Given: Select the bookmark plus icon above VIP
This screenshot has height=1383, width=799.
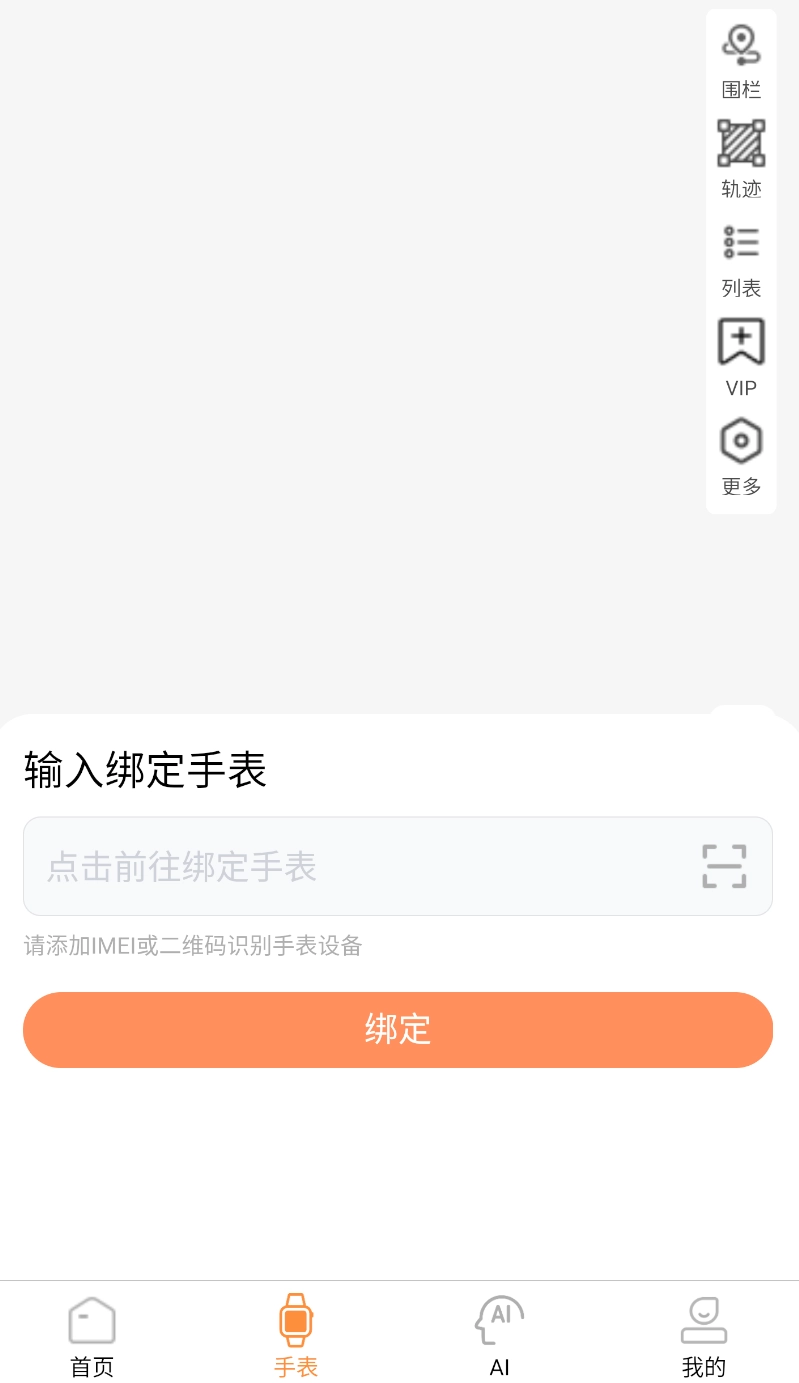Looking at the screenshot, I should click(740, 341).
